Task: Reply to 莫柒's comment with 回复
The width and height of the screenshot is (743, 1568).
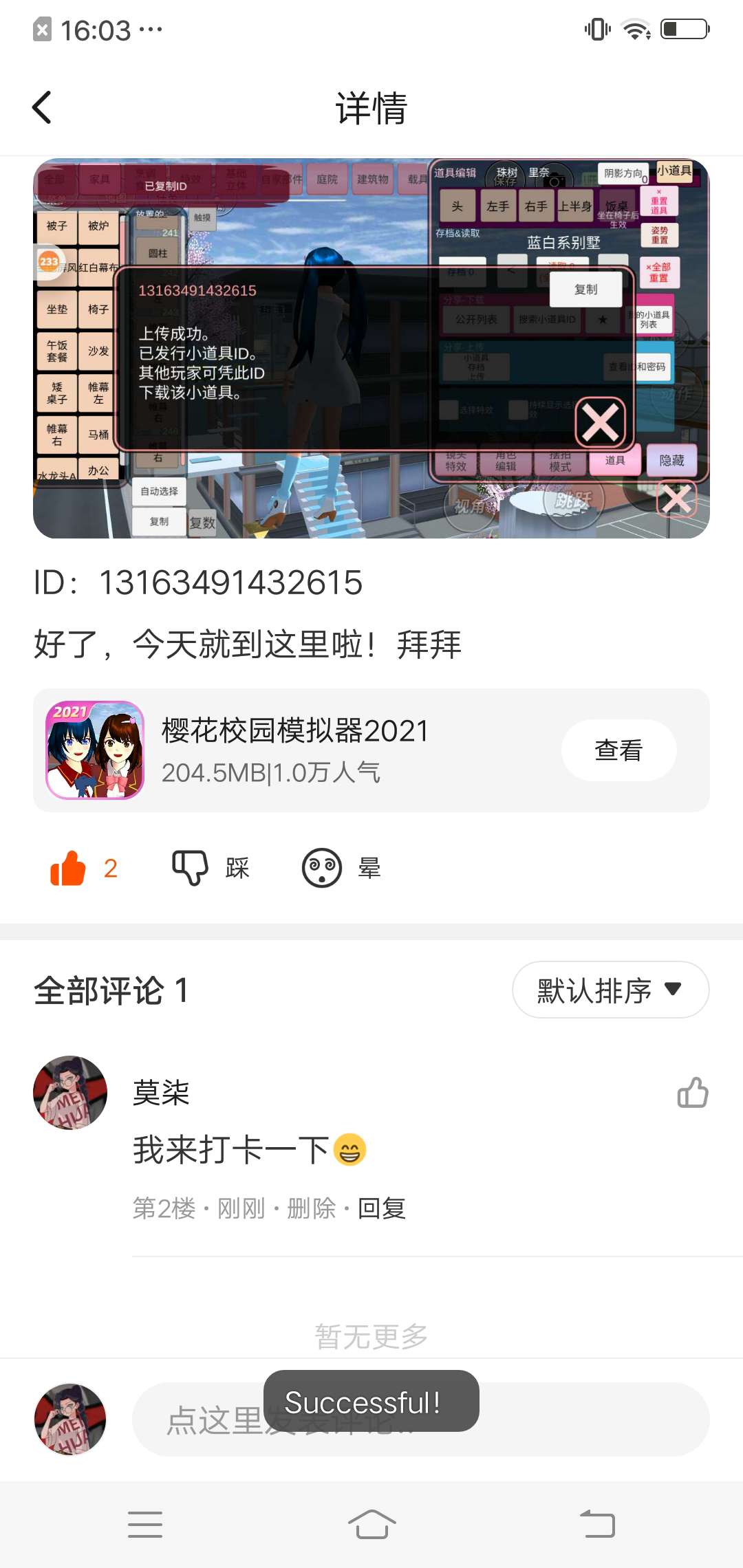Action: coord(382,1208)
